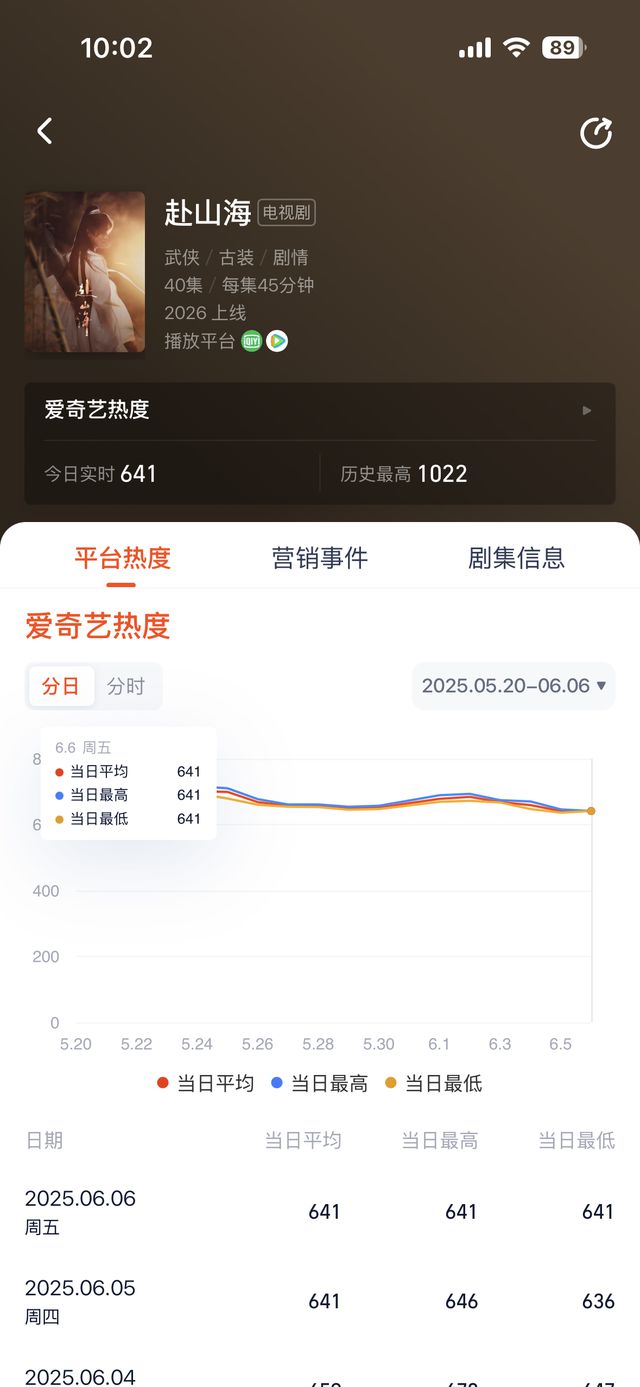Toggle the 当日平均 legend series
This screenshot has width=640, height=1387.
tap(206, 1083)
